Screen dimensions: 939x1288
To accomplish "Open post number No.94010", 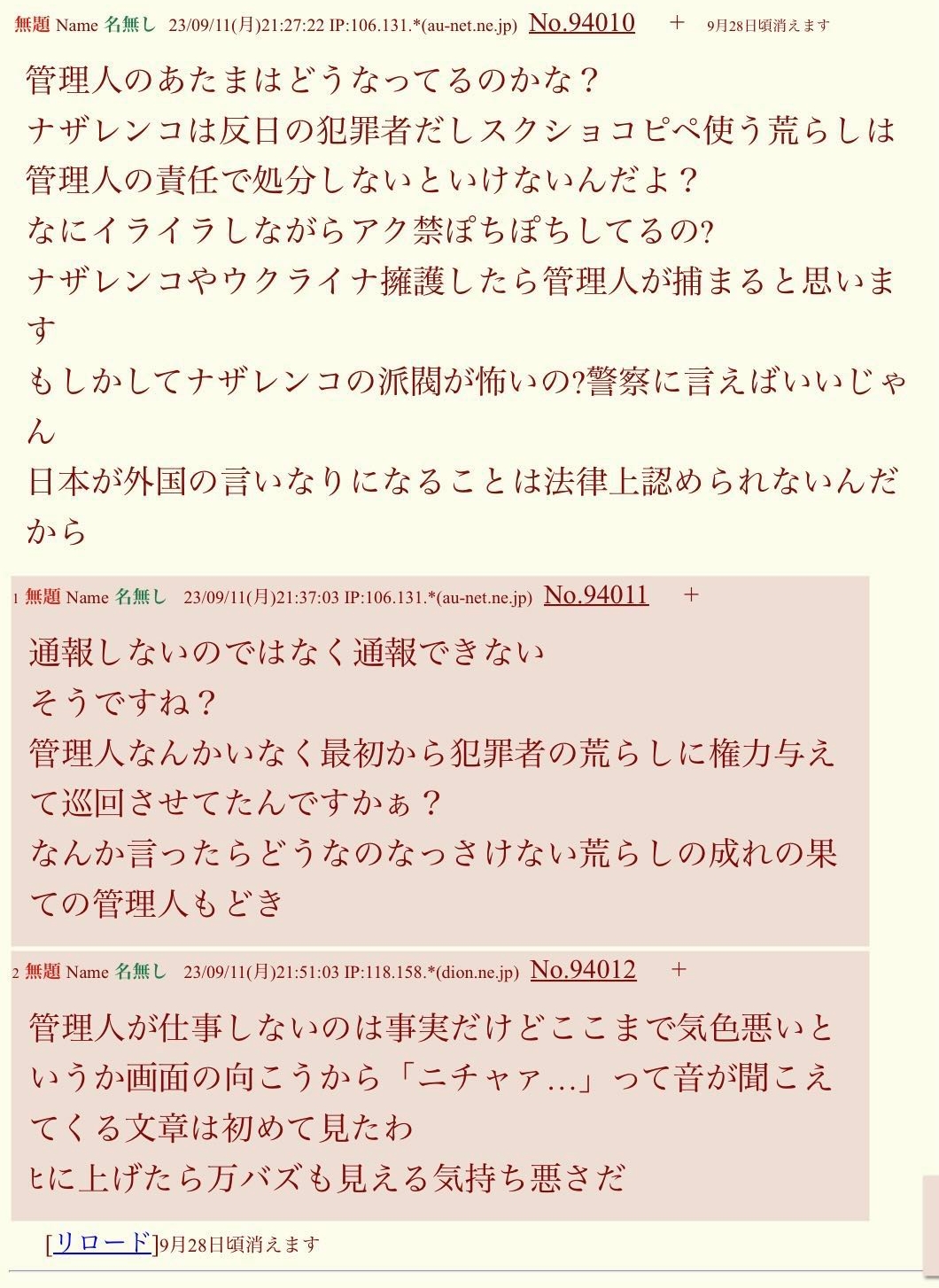I will (x=581, y=23).
